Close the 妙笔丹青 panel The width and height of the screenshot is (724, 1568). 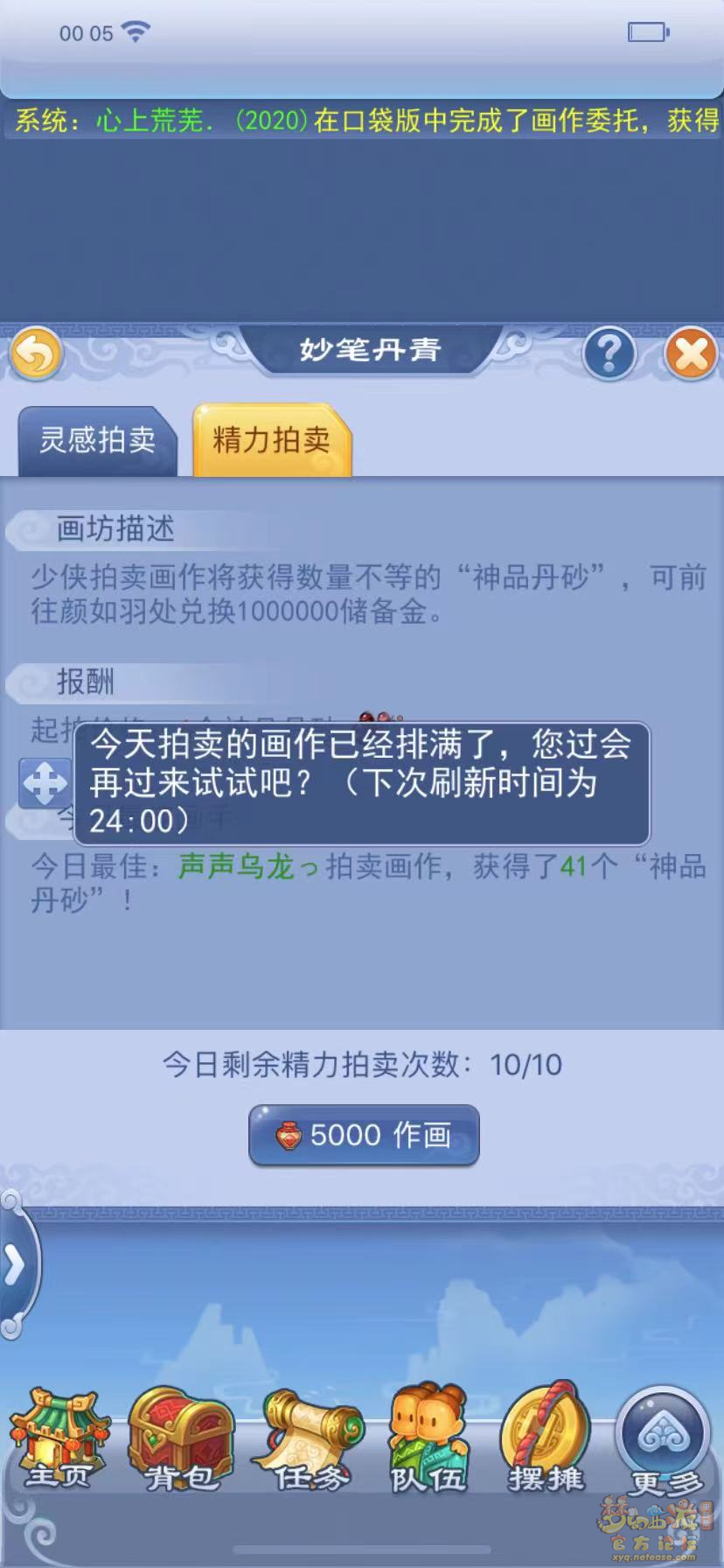click(691, 353)
